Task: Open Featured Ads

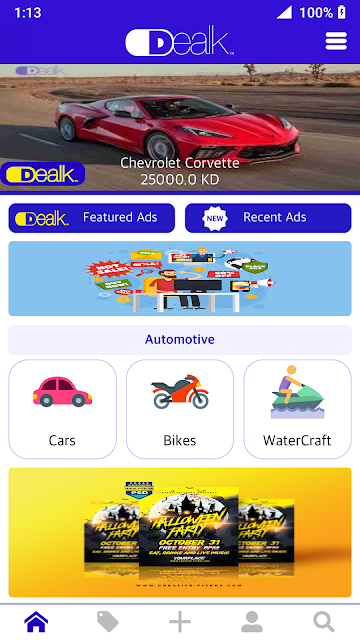Action: 91,218
